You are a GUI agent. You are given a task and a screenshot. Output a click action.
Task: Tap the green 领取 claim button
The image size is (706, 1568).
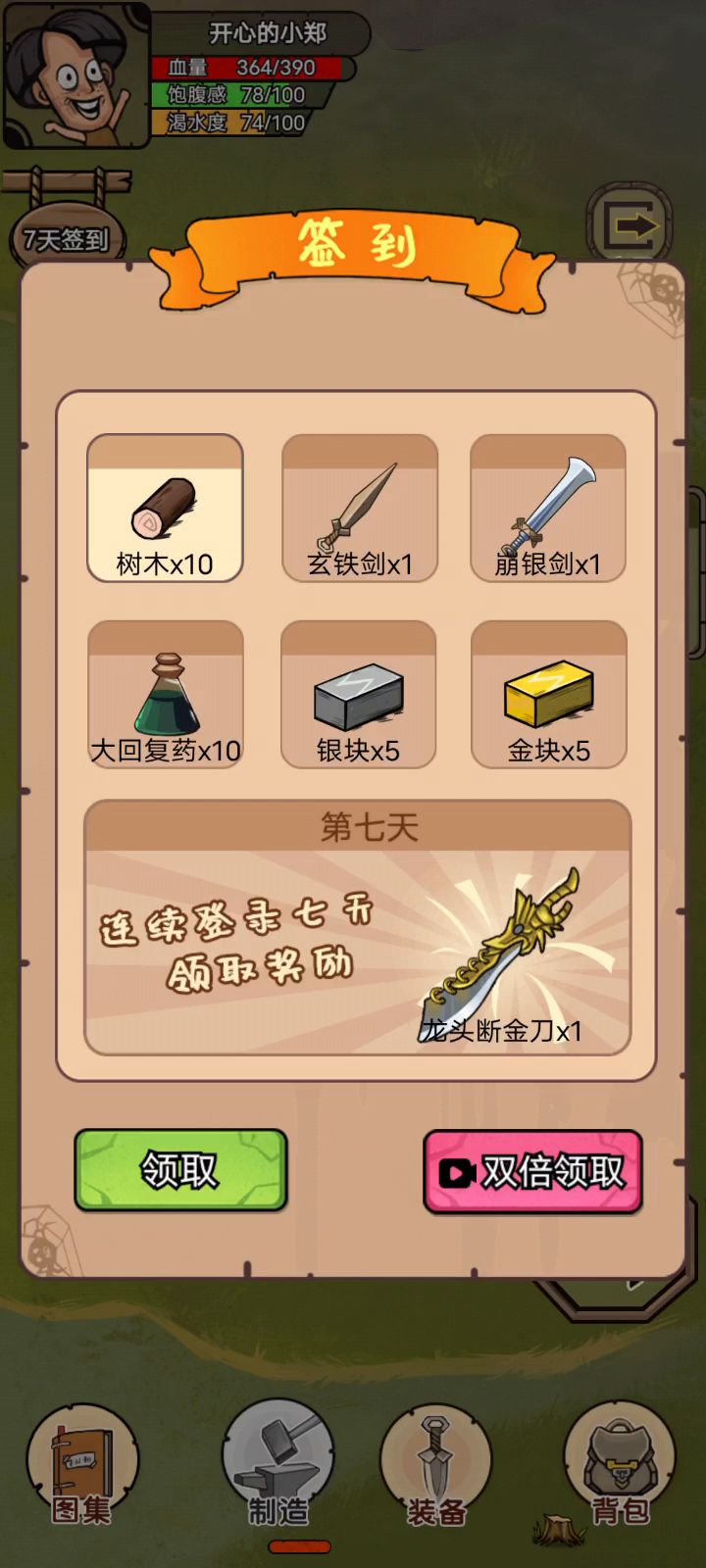tap(180, 1169)
